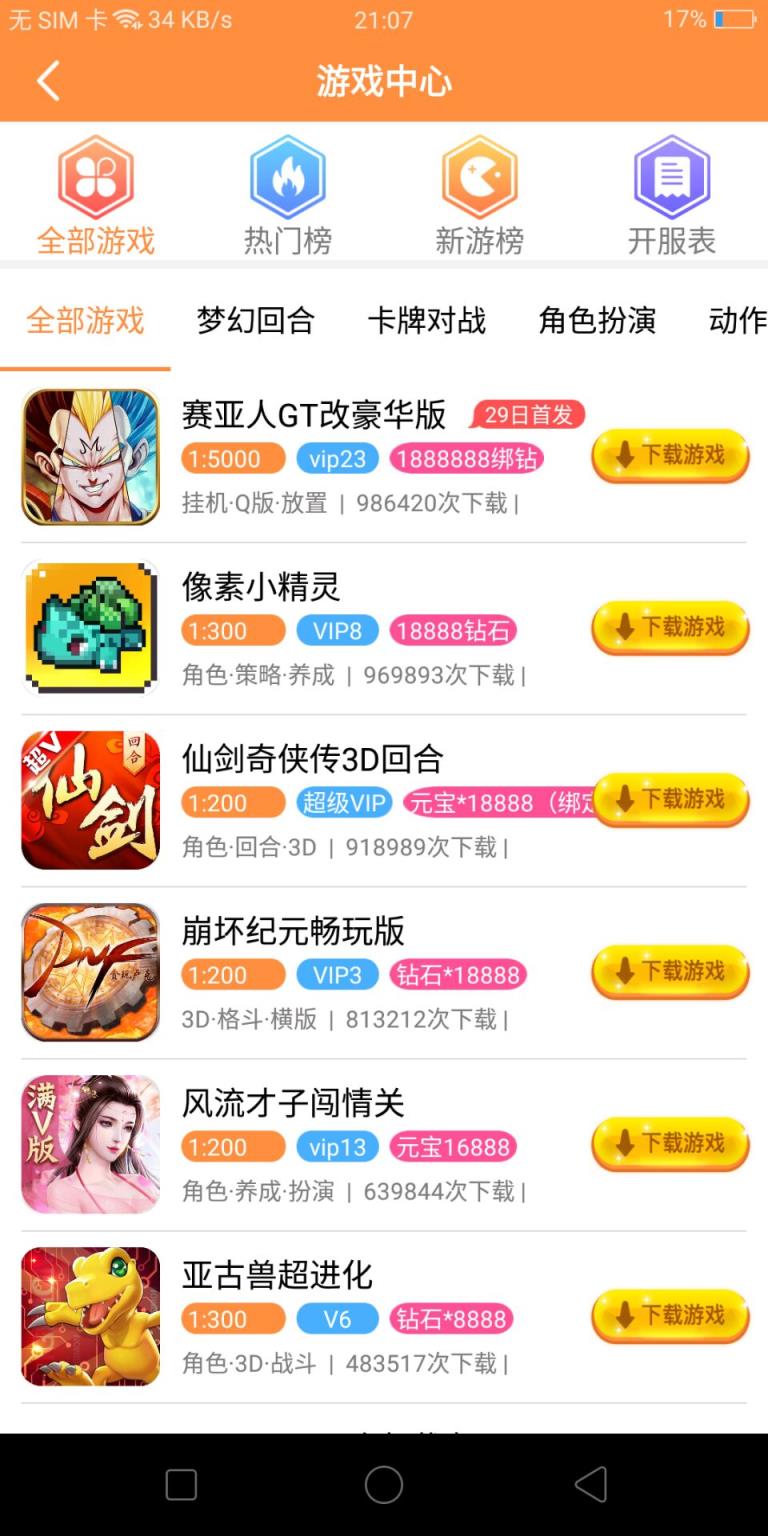Tap the VIP8 badge on 像素小精灵
The height and width of the screenshot is (1536, 768).
(337, 630)
